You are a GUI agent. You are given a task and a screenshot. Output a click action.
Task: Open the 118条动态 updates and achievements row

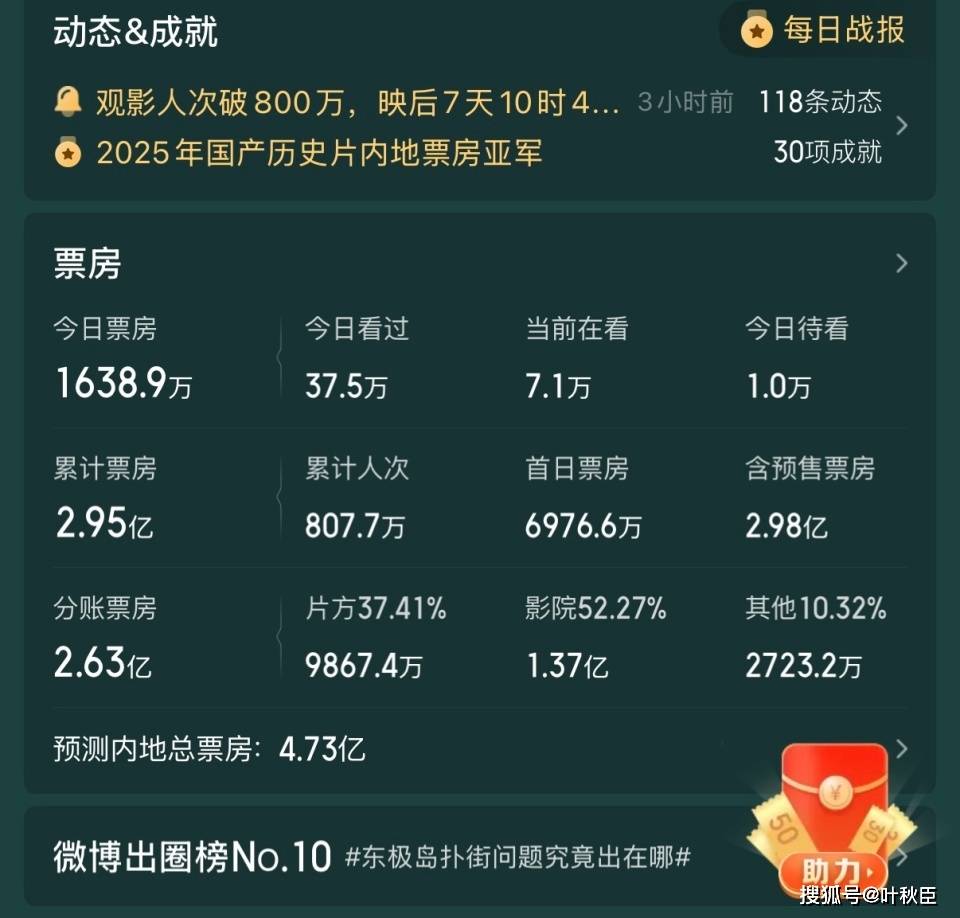[819, 102]
